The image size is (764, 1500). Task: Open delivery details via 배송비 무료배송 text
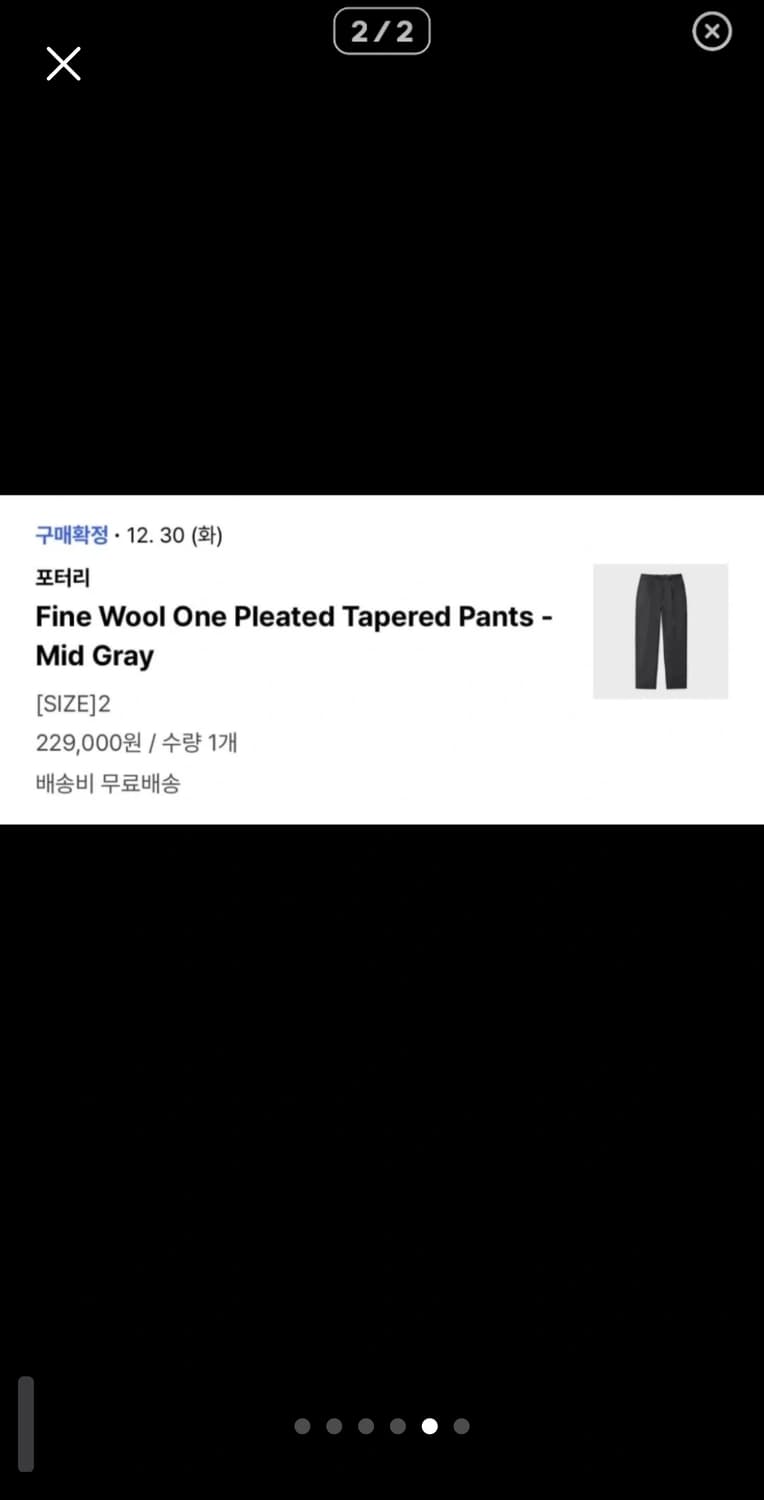(109, 783)
